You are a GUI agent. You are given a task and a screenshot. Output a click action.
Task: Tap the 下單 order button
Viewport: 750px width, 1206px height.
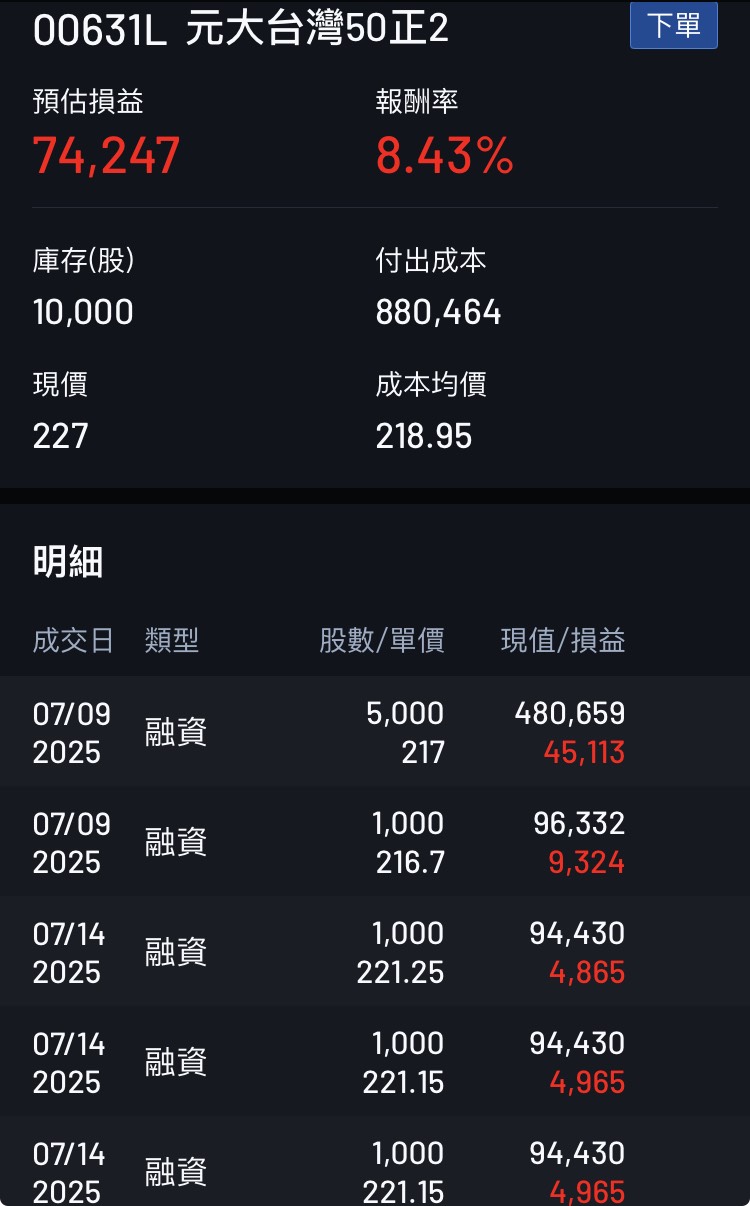click(674, 26)
